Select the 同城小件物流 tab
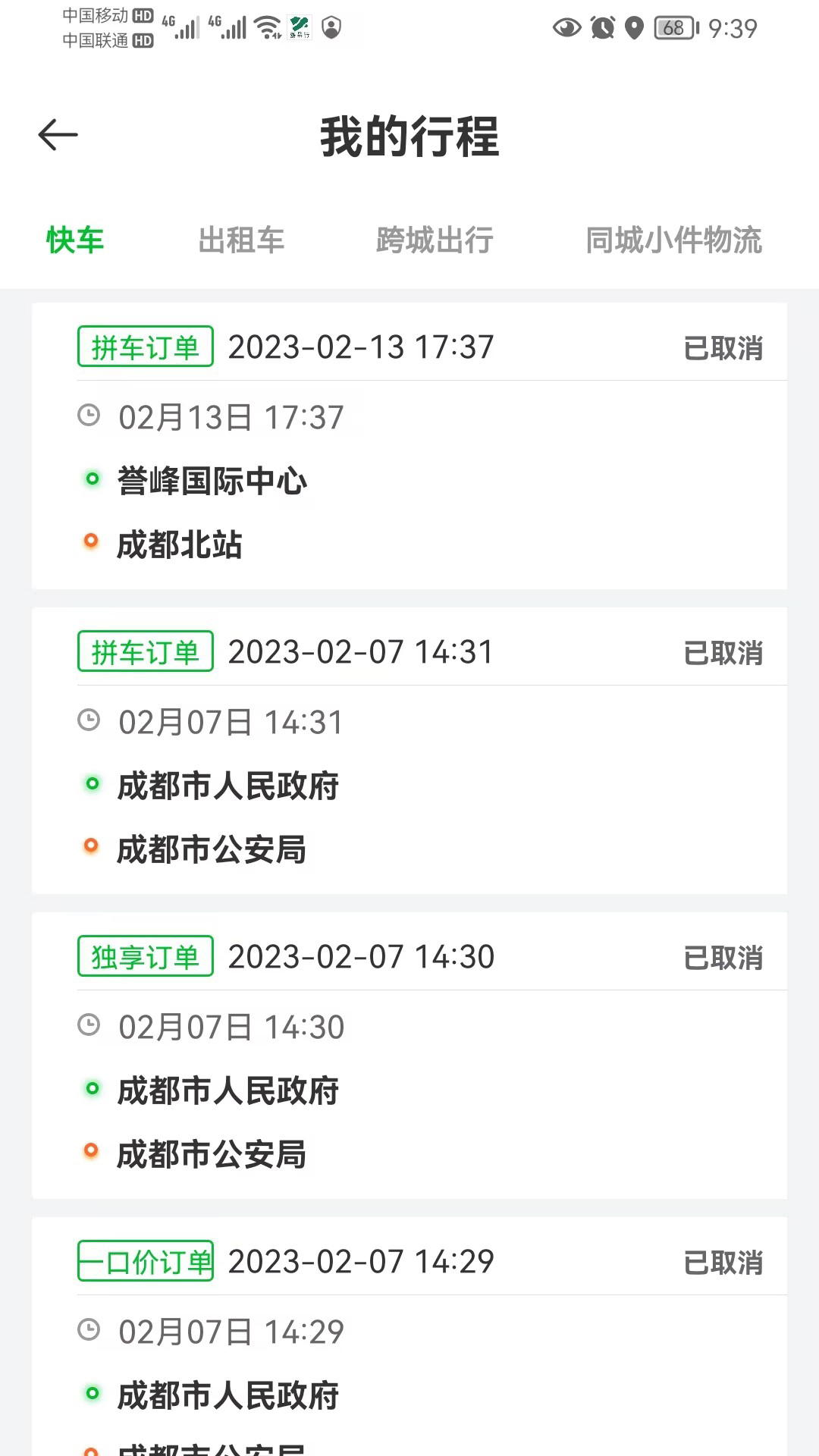This screenshot has width=819, height=1456. (x=676, y=240)
